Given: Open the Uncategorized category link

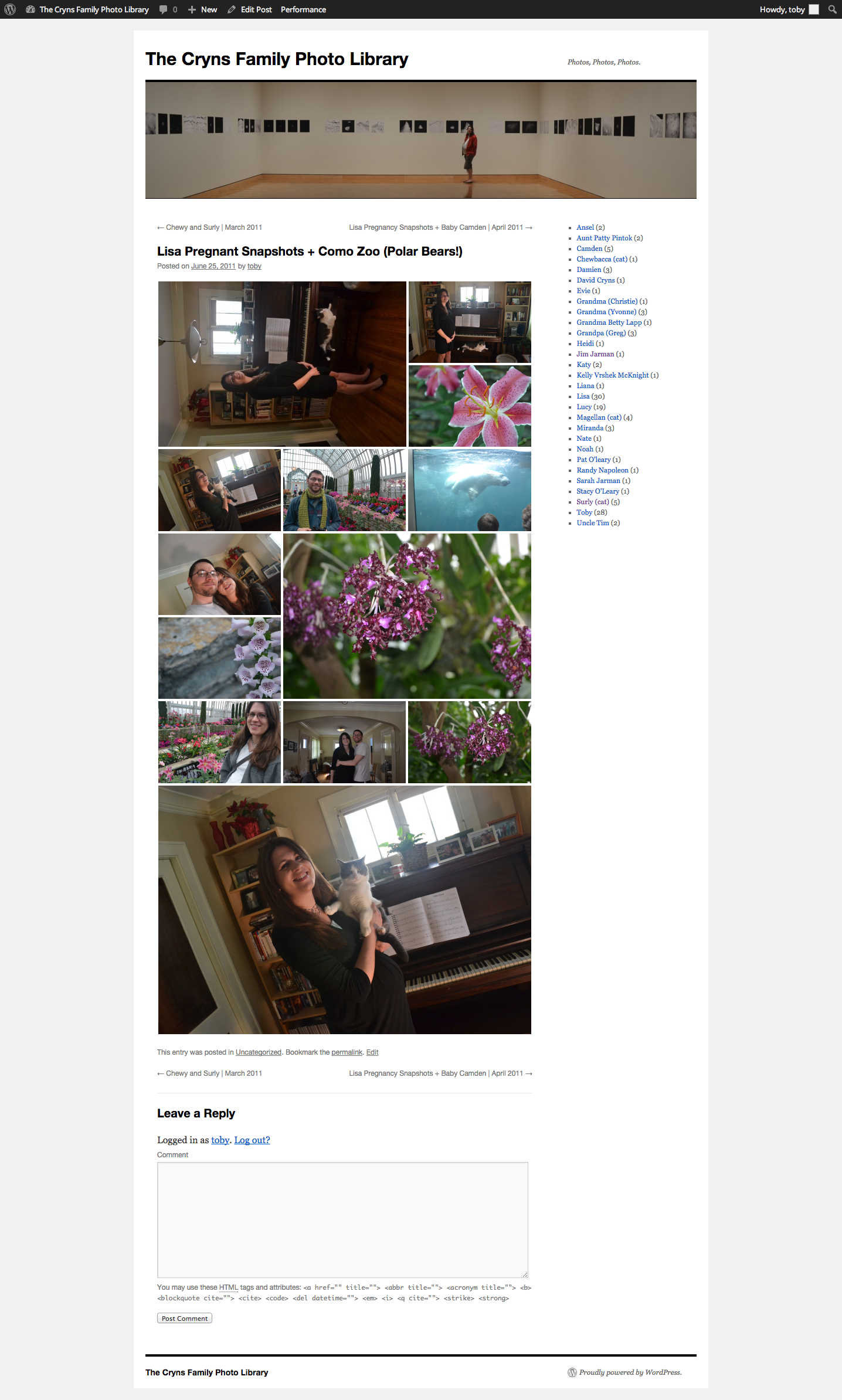Looking at the screenshot, I should pyautogui.click(x=259, y=1052).
